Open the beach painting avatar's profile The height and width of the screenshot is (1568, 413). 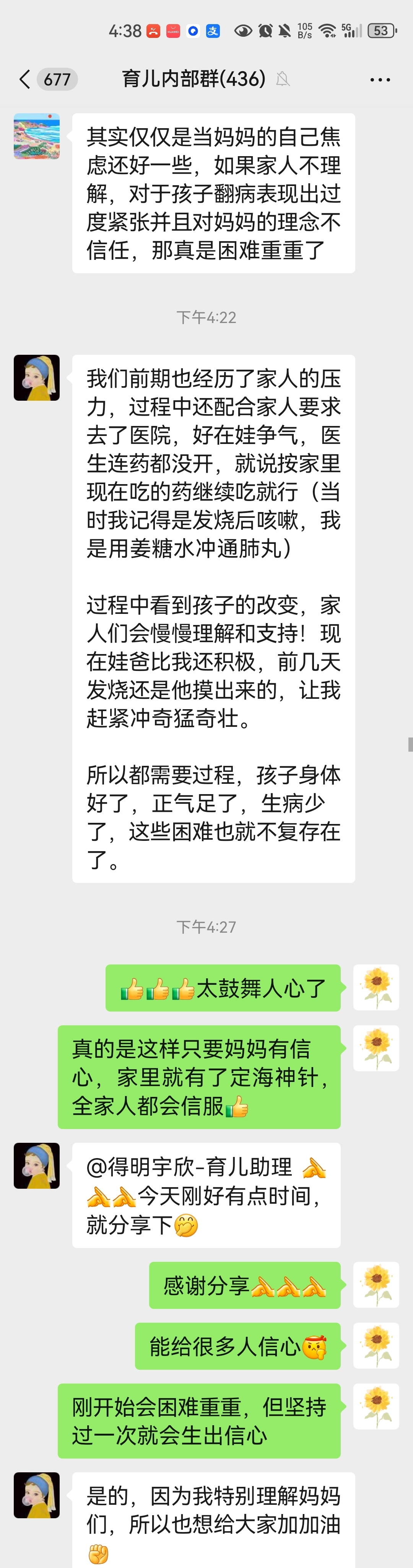click(x=36, y=136)
